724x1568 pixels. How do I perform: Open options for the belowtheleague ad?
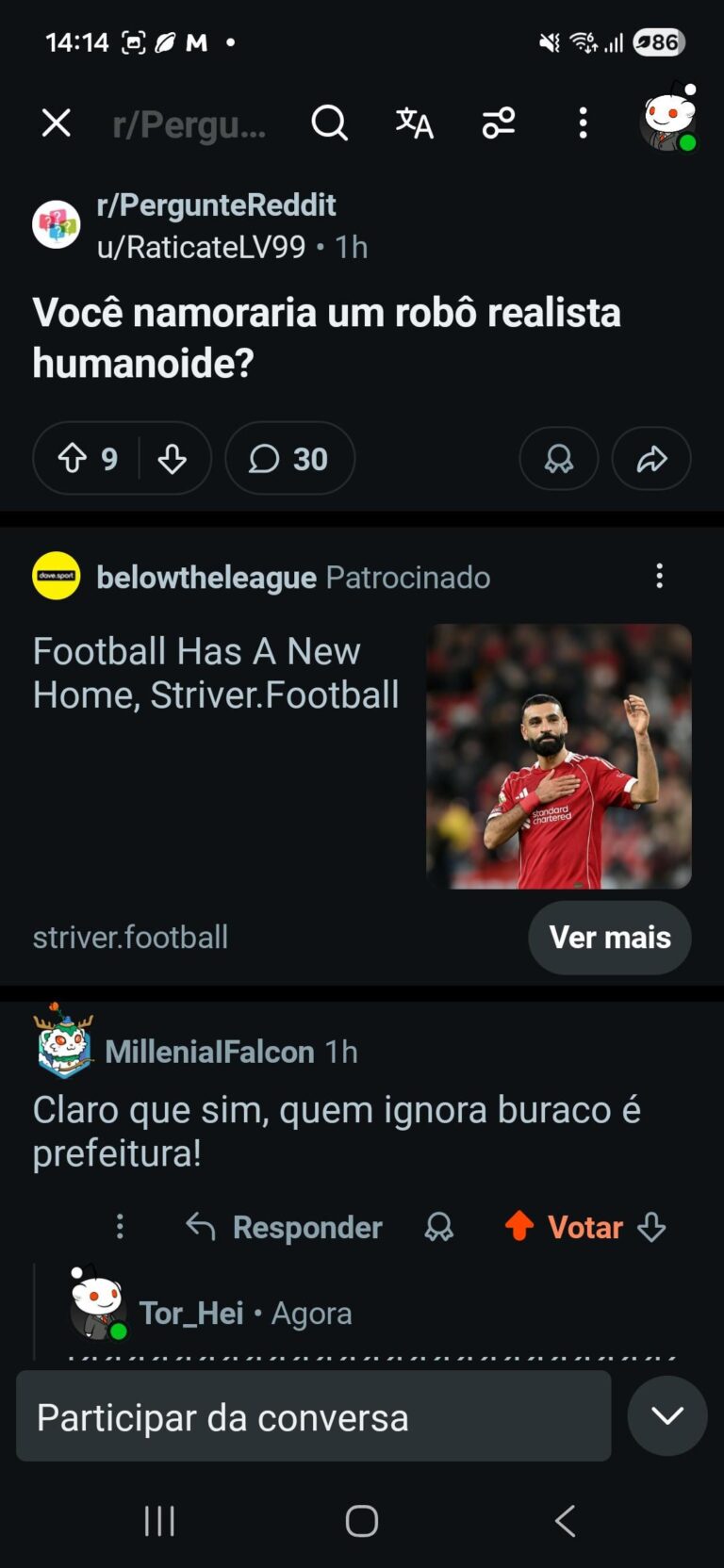659,576
